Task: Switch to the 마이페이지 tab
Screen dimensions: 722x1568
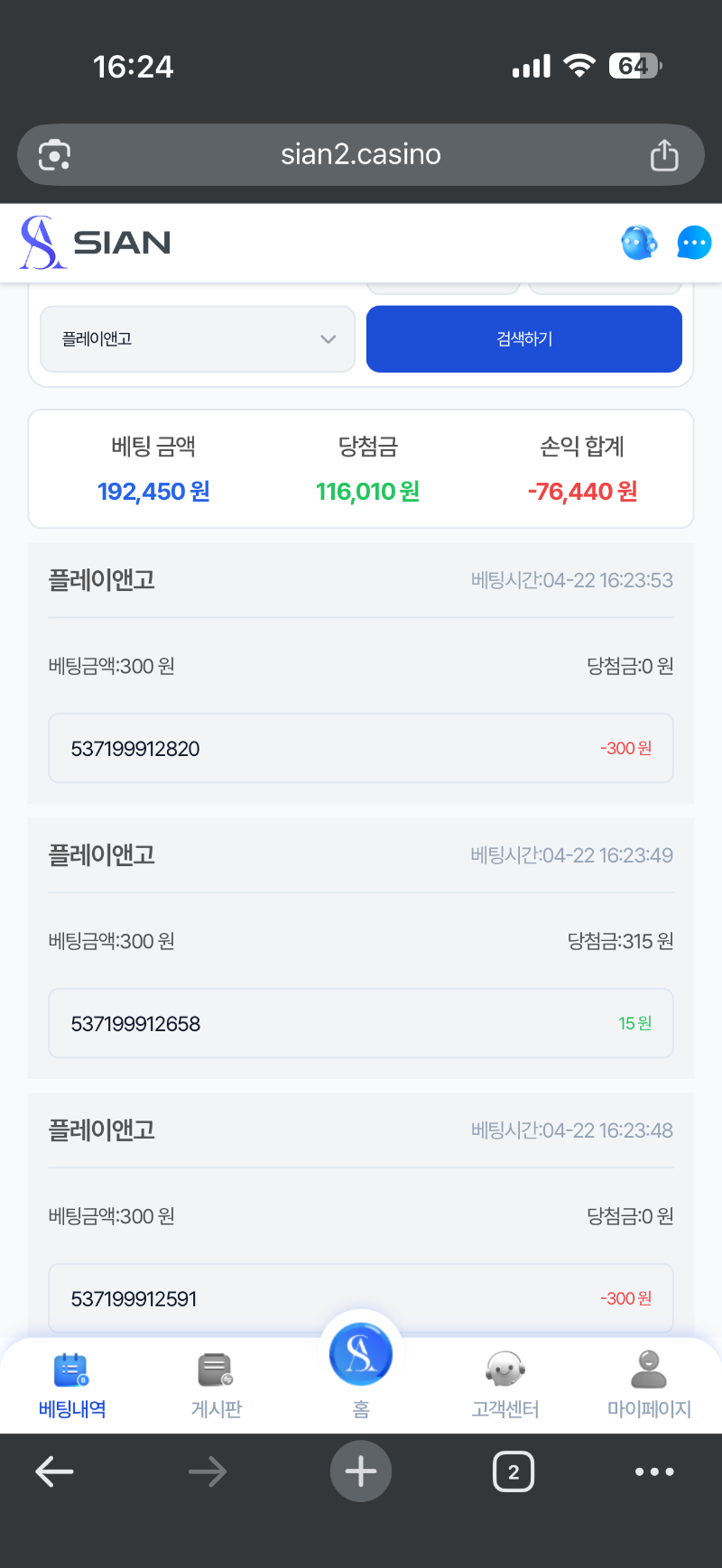Action: coord(649,1385)
